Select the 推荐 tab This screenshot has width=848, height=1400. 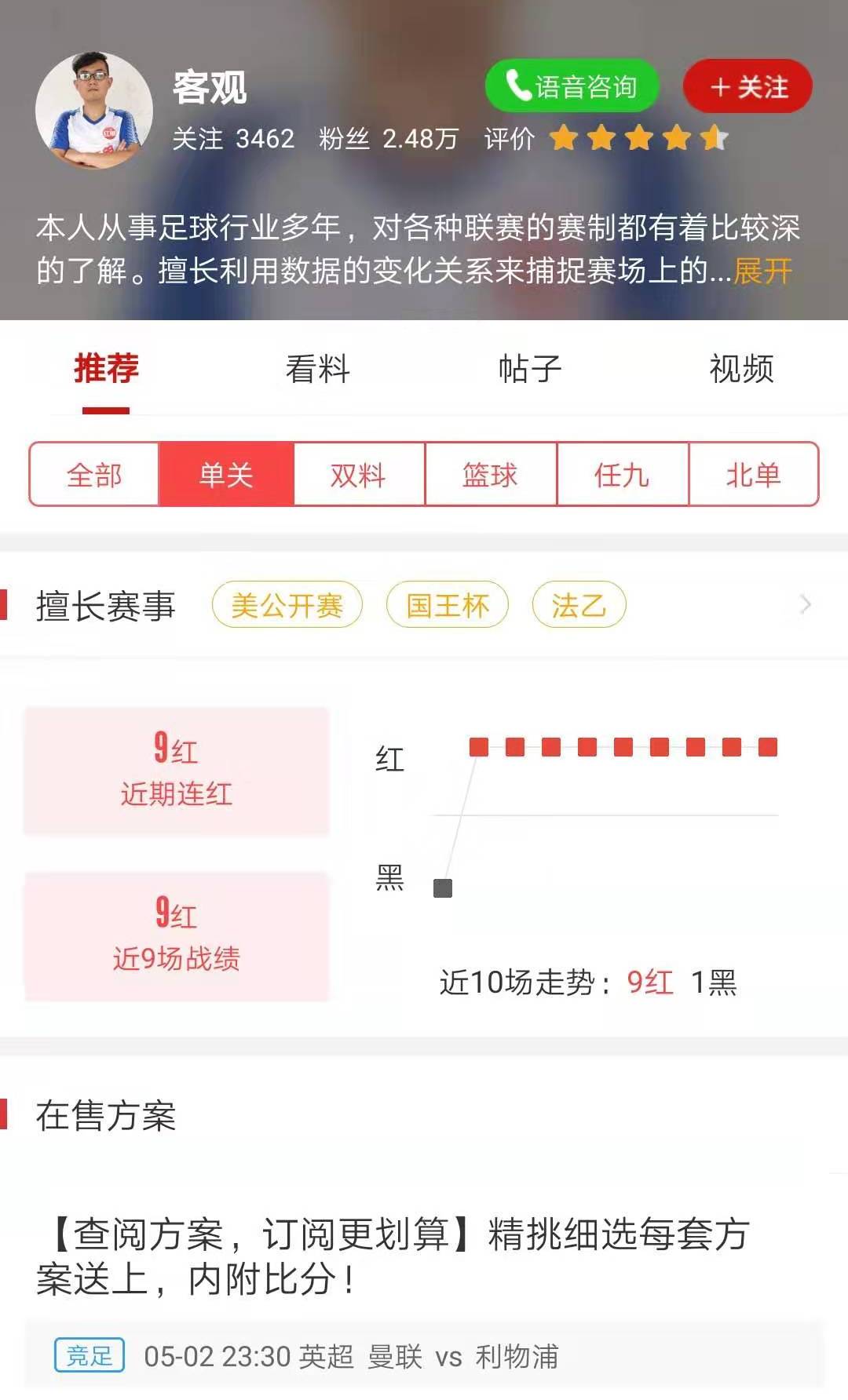tap(106, 369)
